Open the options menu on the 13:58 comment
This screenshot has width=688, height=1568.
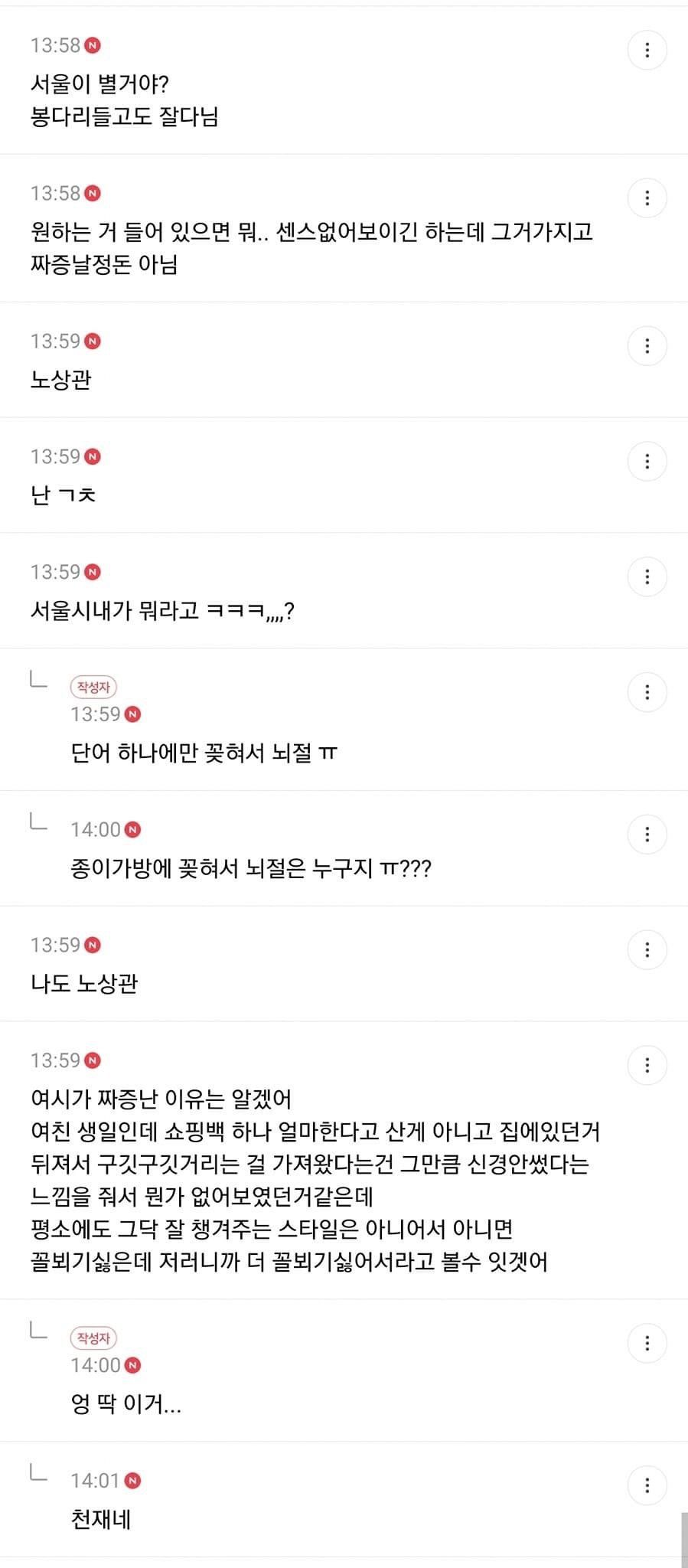click(647, 51)
